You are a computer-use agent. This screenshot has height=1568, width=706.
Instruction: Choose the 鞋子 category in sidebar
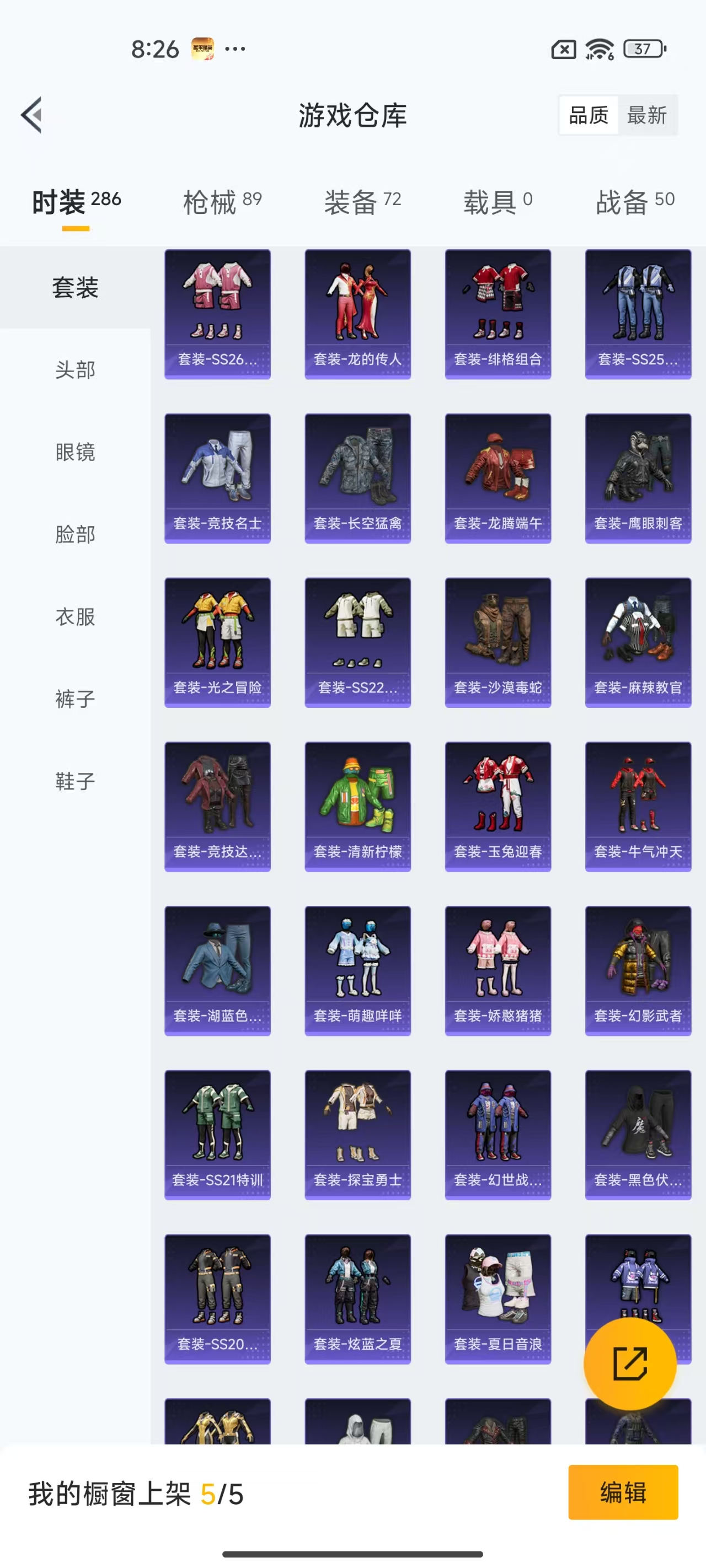(75, 781)
